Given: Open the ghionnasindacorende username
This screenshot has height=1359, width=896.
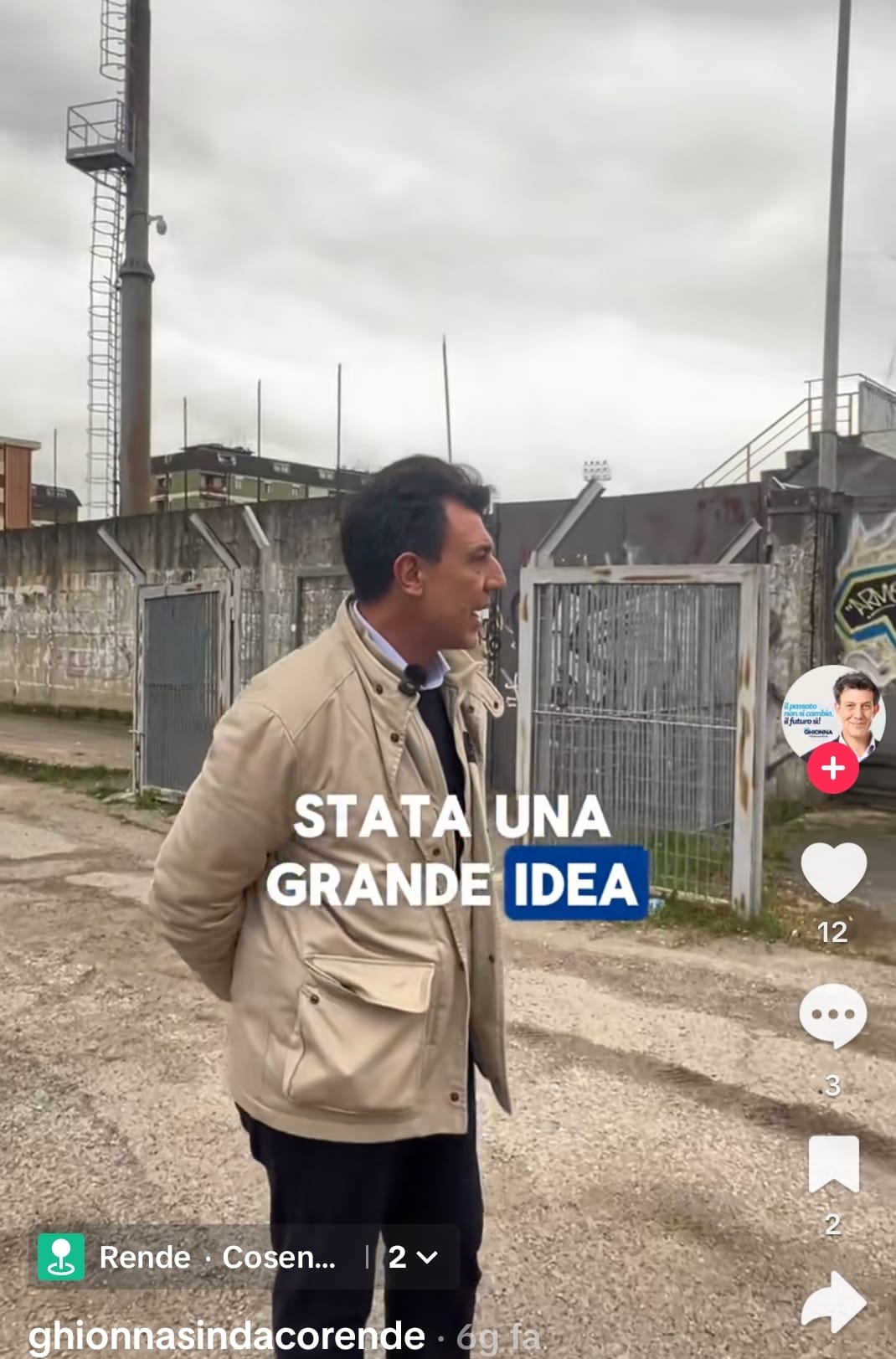Looking at the screenshot, I should click(x=226, y=1336).
